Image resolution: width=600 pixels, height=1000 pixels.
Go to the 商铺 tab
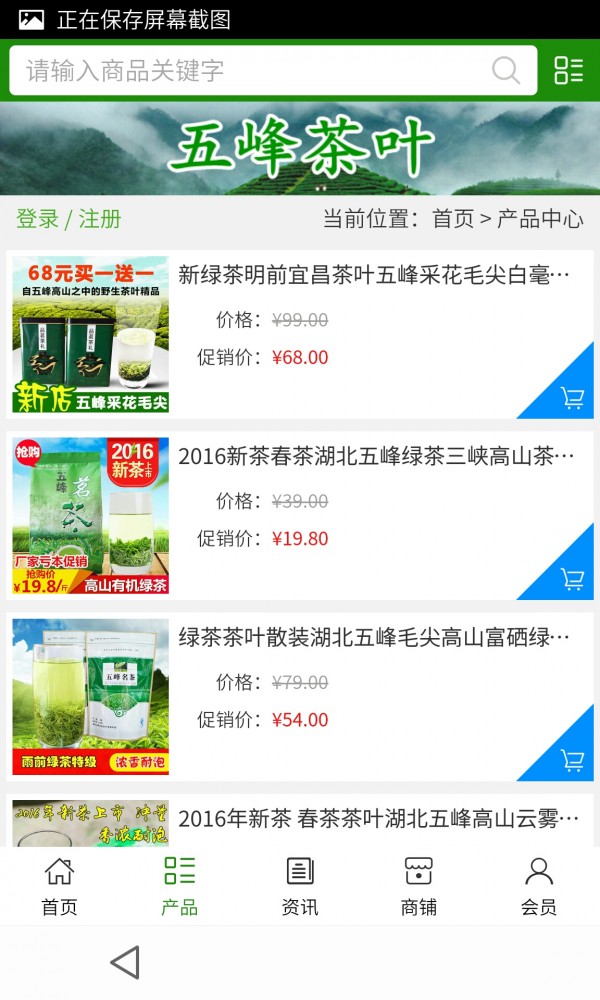[x=418, y=886]
